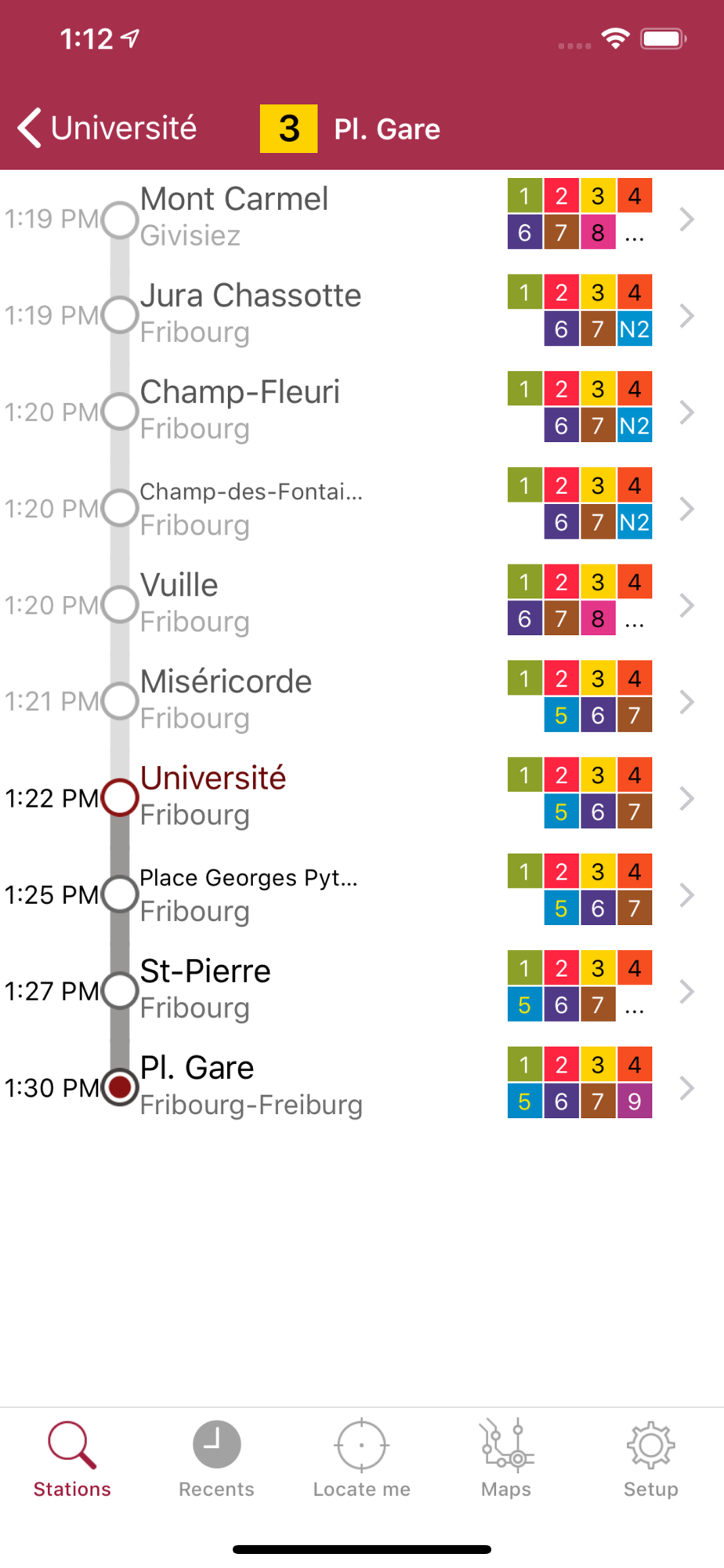The image size is (724, 1568).
Task: Switch to the Stations tab
Action: [x=72, y=1459]
